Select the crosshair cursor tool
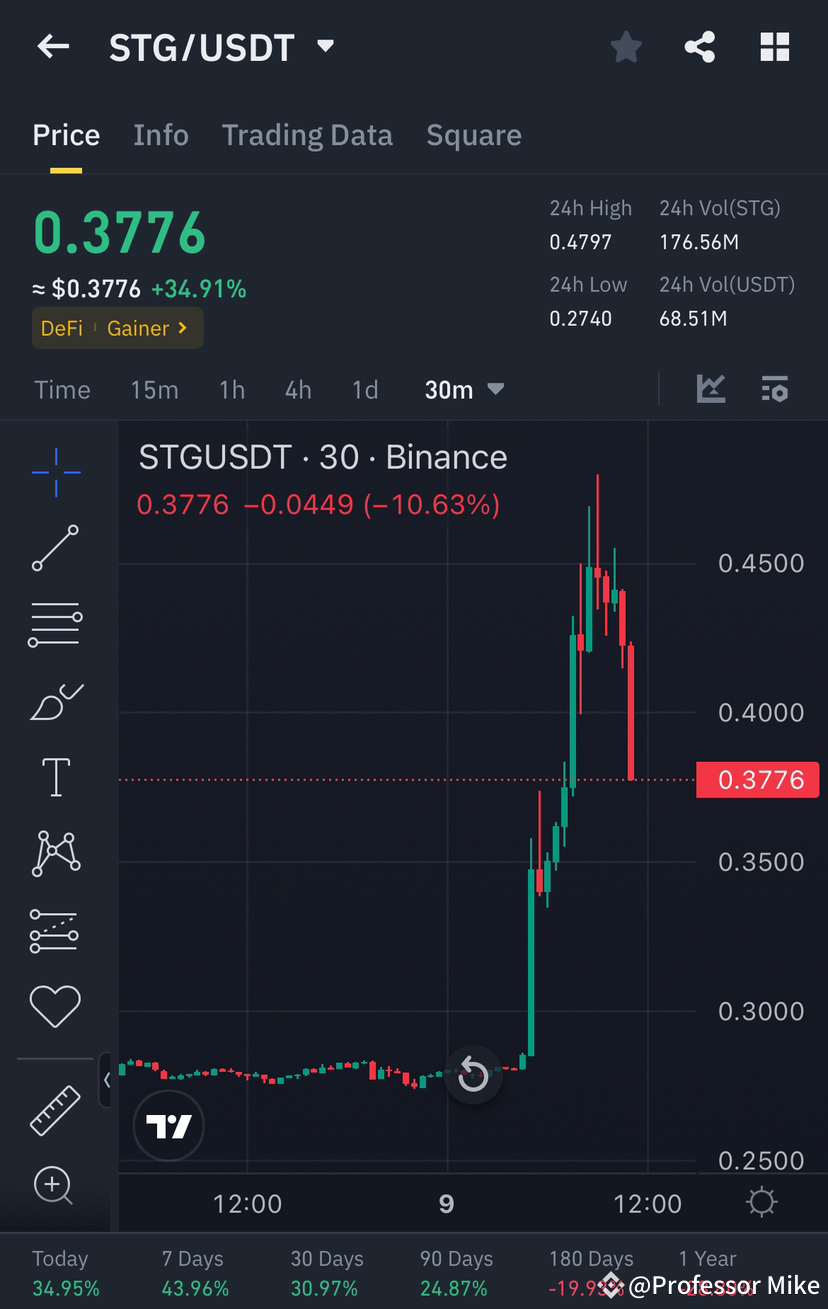828x1309 pixels. [55, 472]
